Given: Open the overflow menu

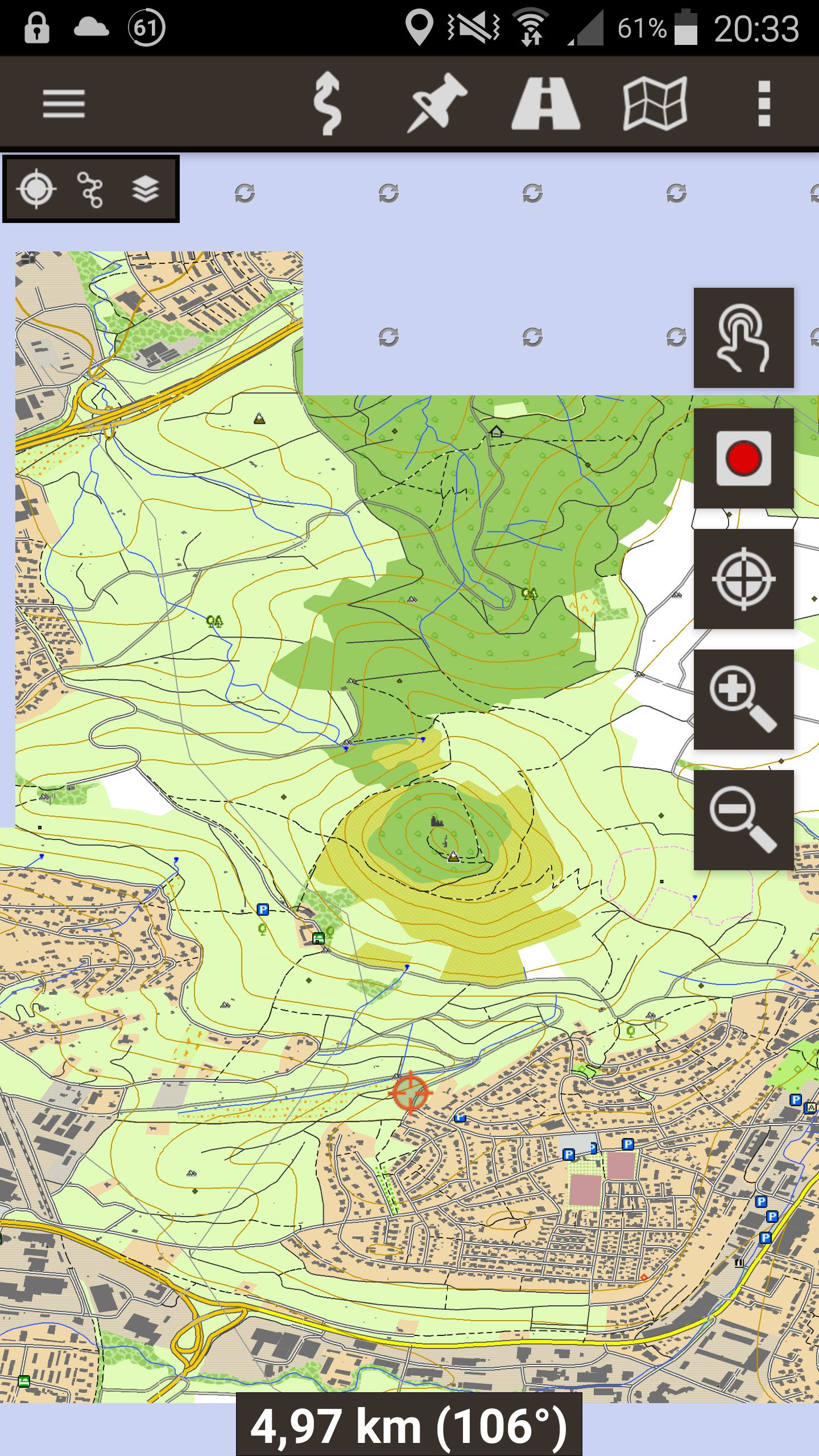Looking at the screenshot, I should [x=764, y=104].
